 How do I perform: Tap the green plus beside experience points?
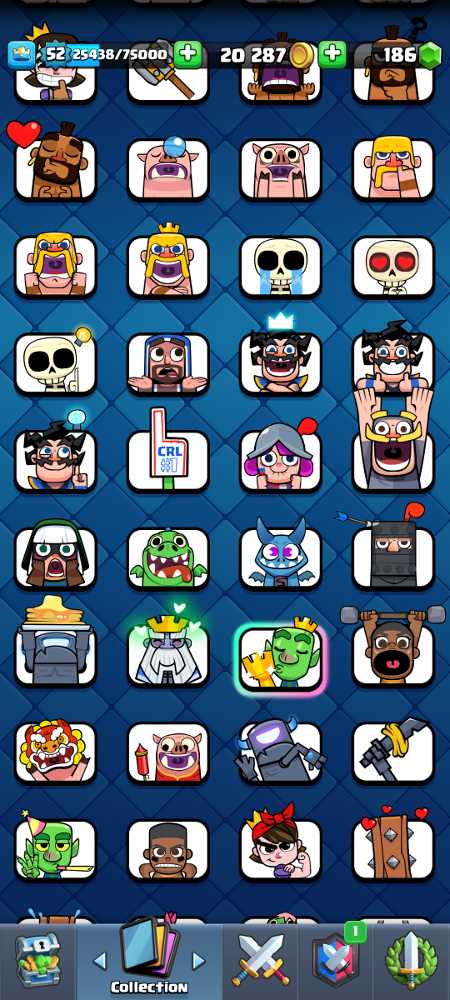(x=187, y=55)
